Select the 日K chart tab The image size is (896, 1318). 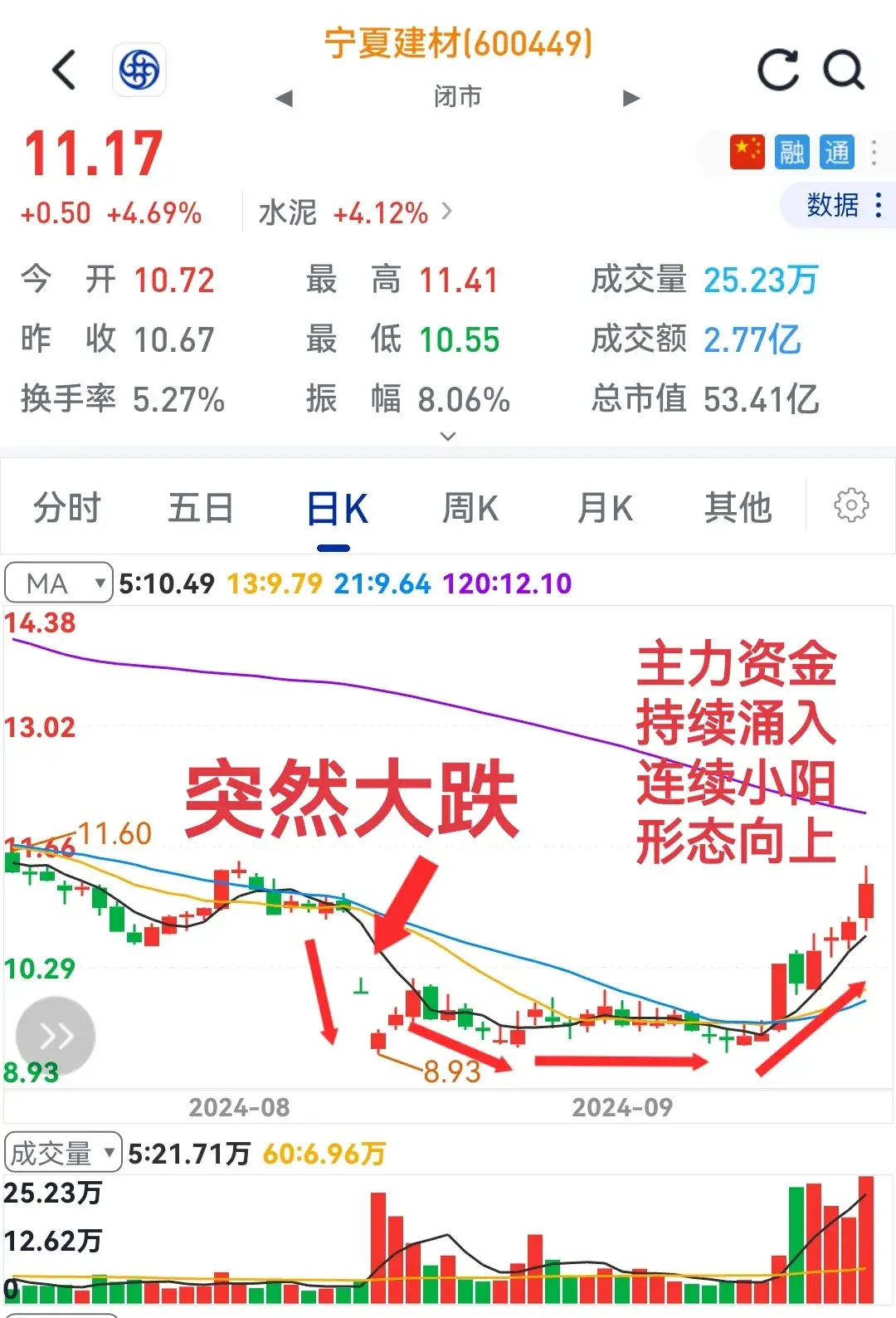point(336,508)
